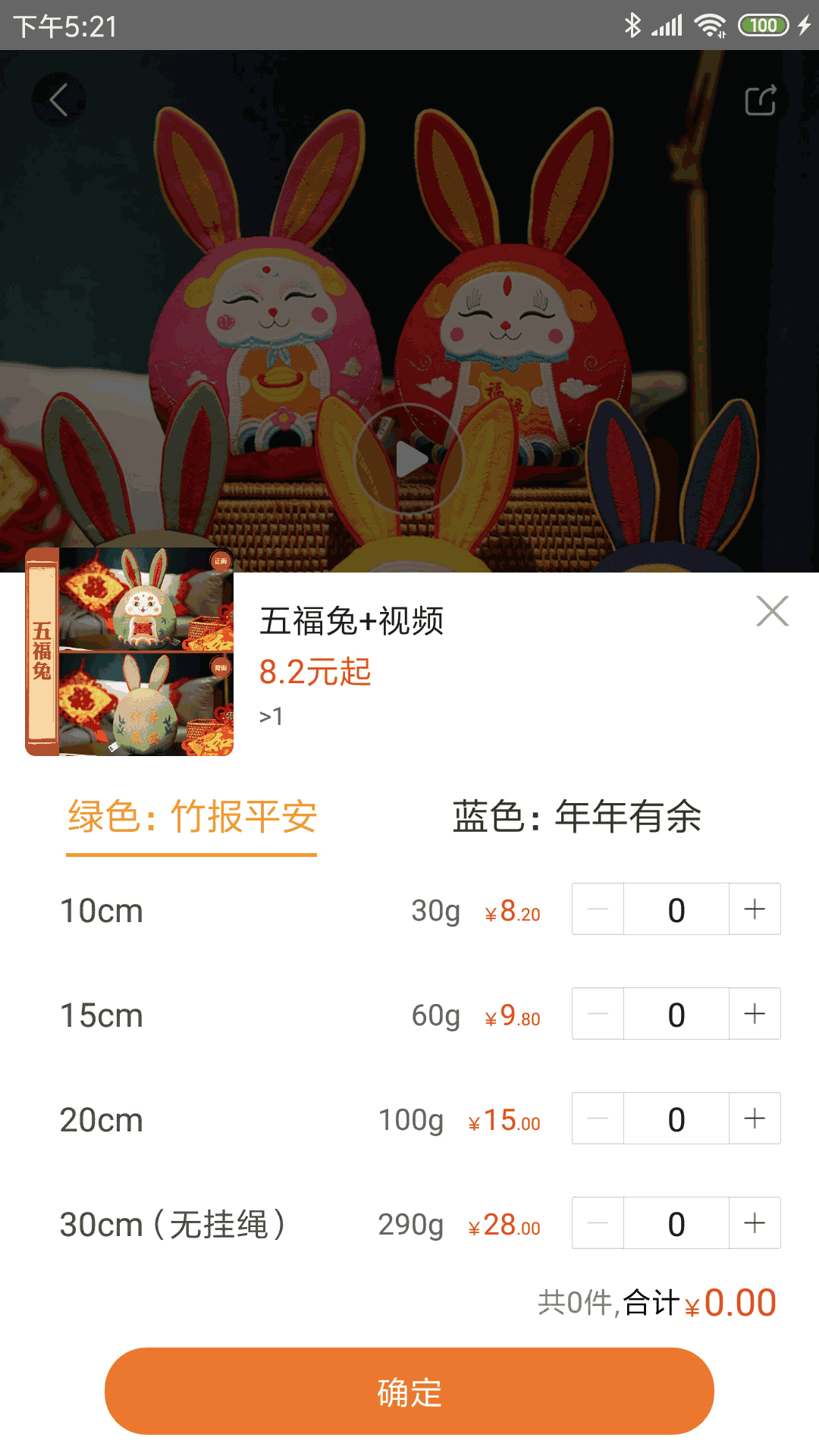
Task: Increase quantity for the 20cm size
Action: pyautogui.click(x=755, y=1119)
